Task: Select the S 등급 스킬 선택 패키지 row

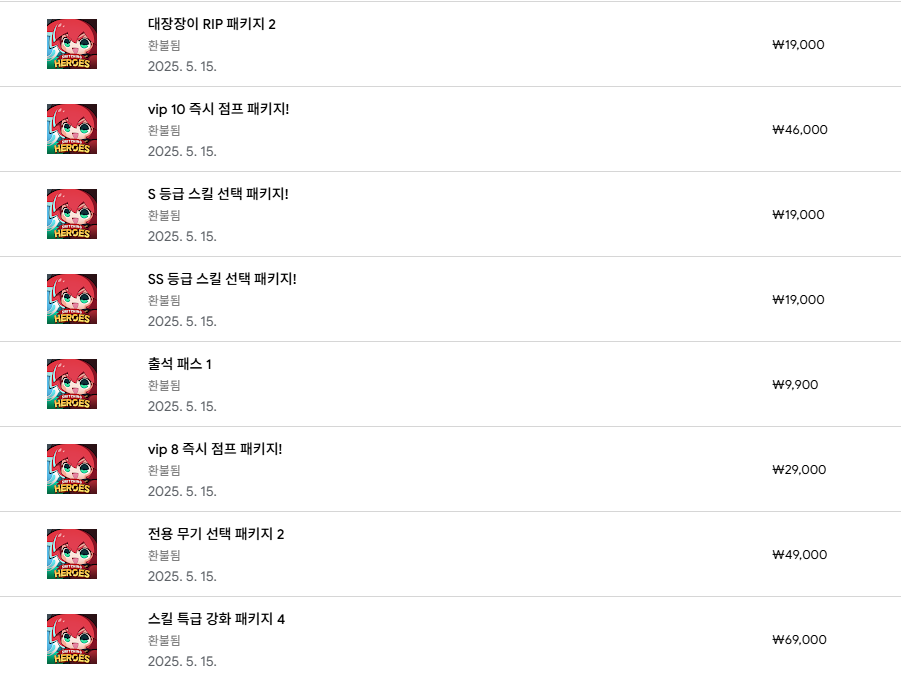Action: tap(217, 194)
